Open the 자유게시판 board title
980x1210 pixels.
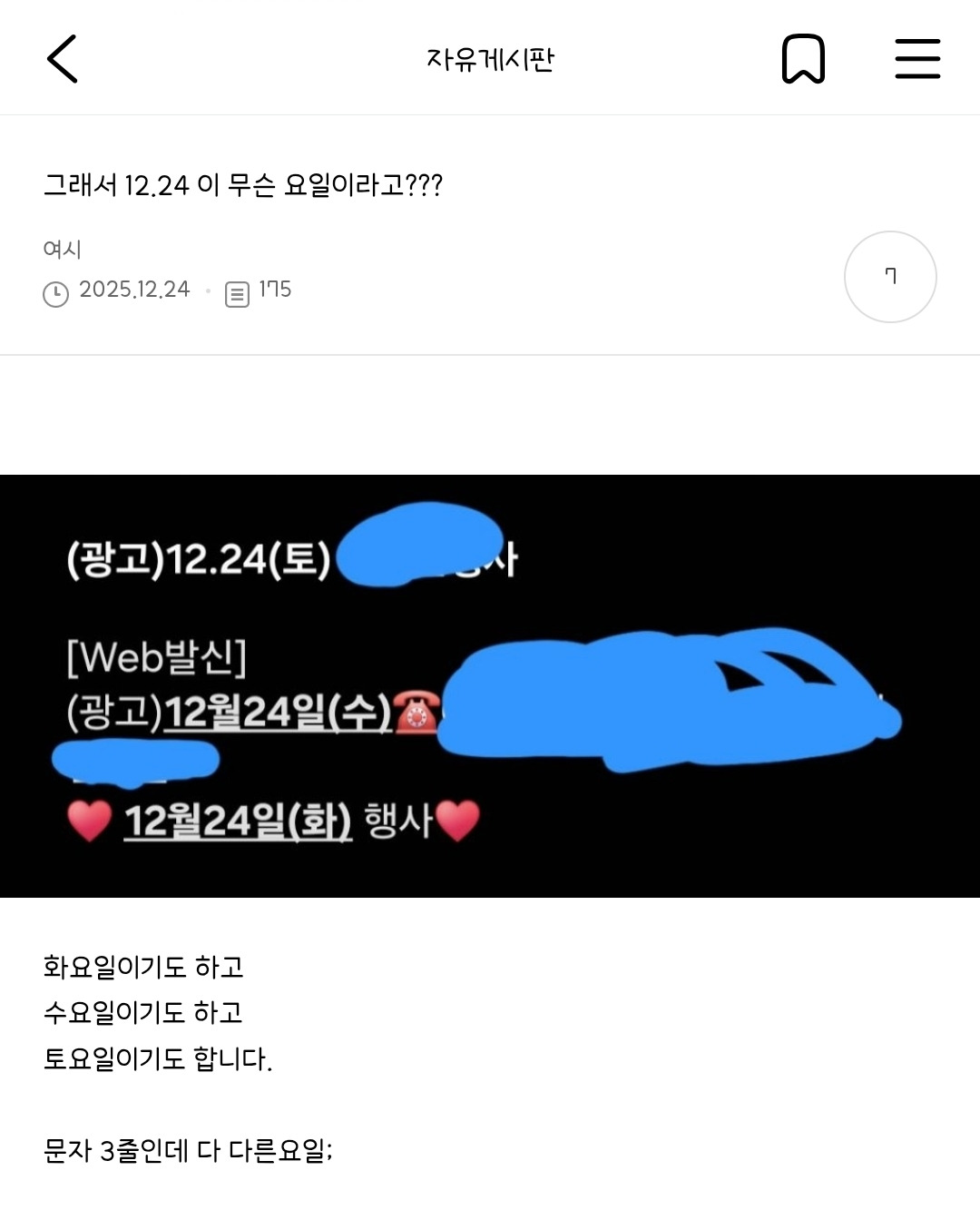pyautogui.click(x=490, y=60)
